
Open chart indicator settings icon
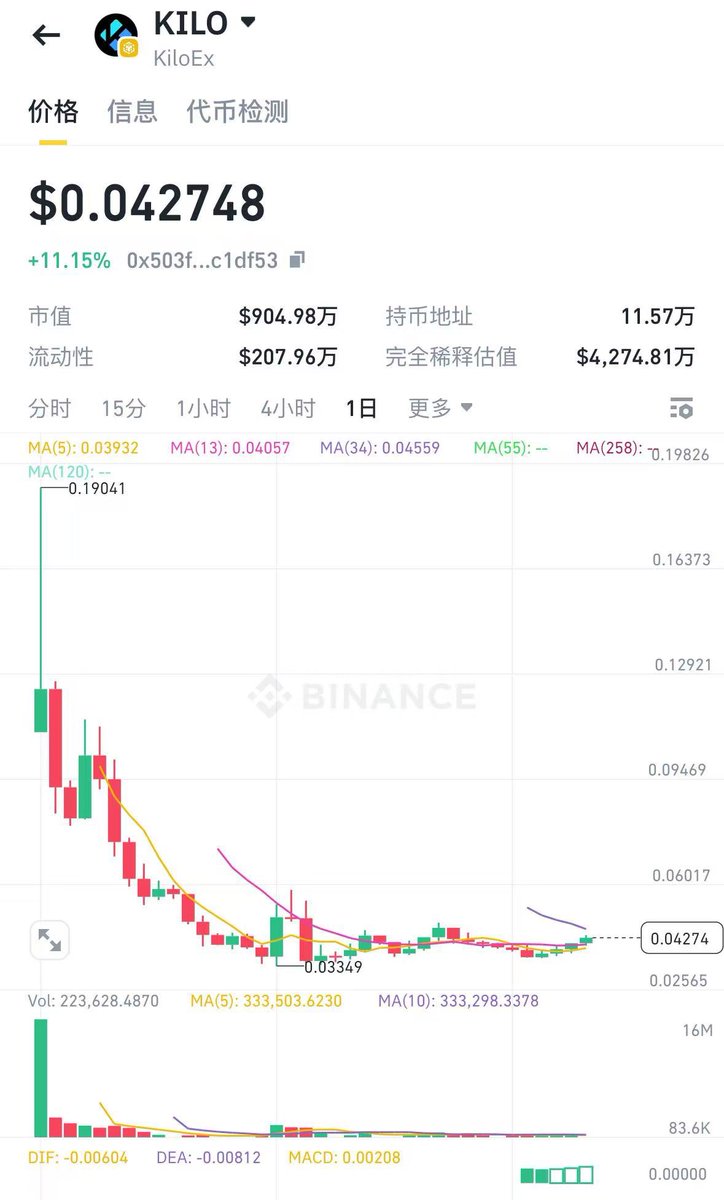click(681, 408)
